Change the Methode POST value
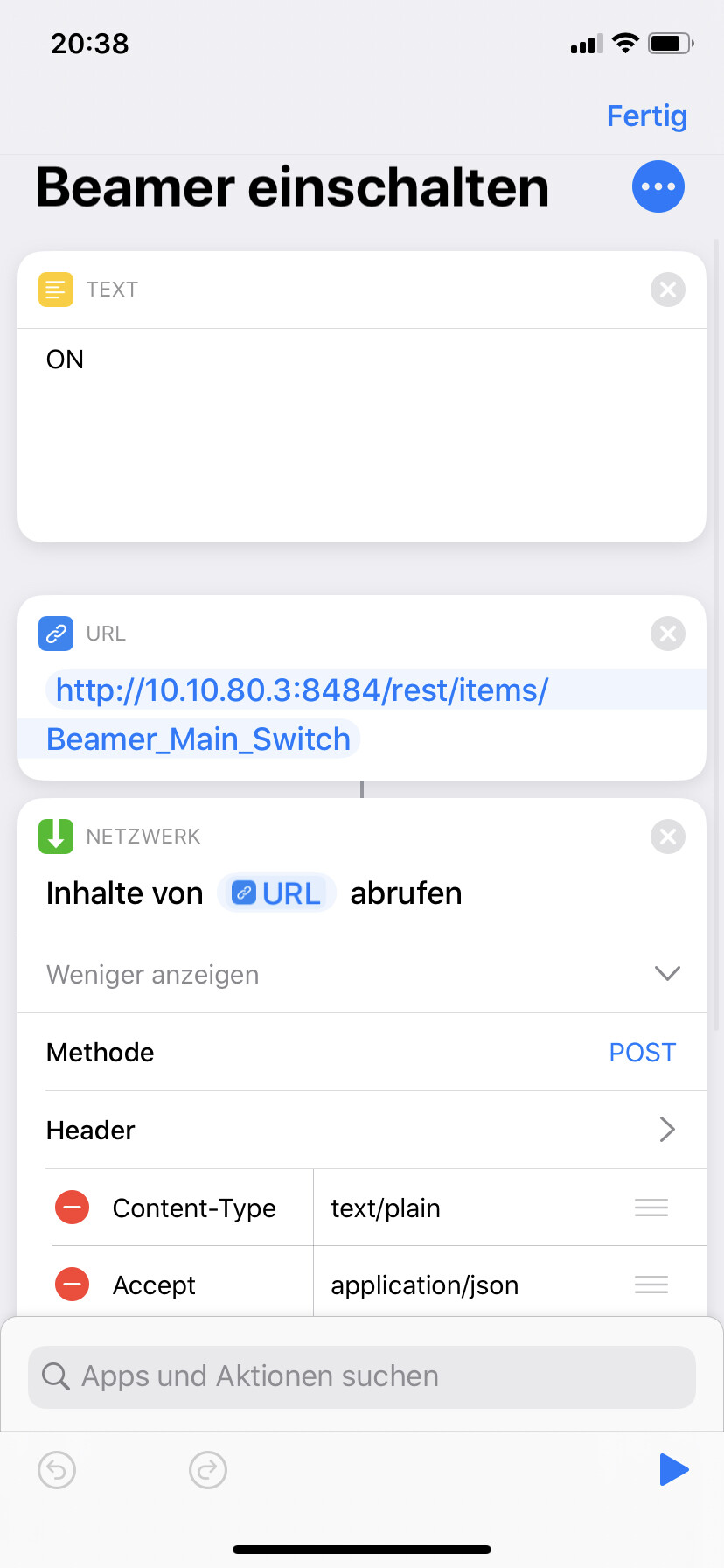Viewport: 724px width, 1568px height. [x=642, y=1052]
